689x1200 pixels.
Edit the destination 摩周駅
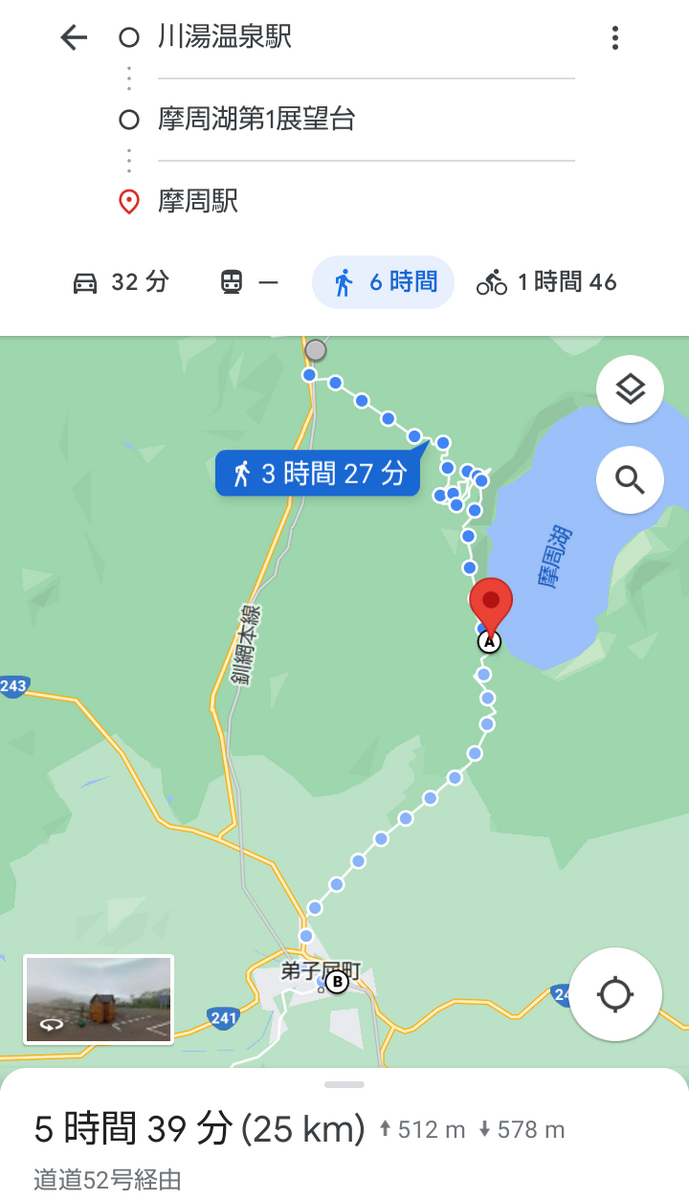366,202
